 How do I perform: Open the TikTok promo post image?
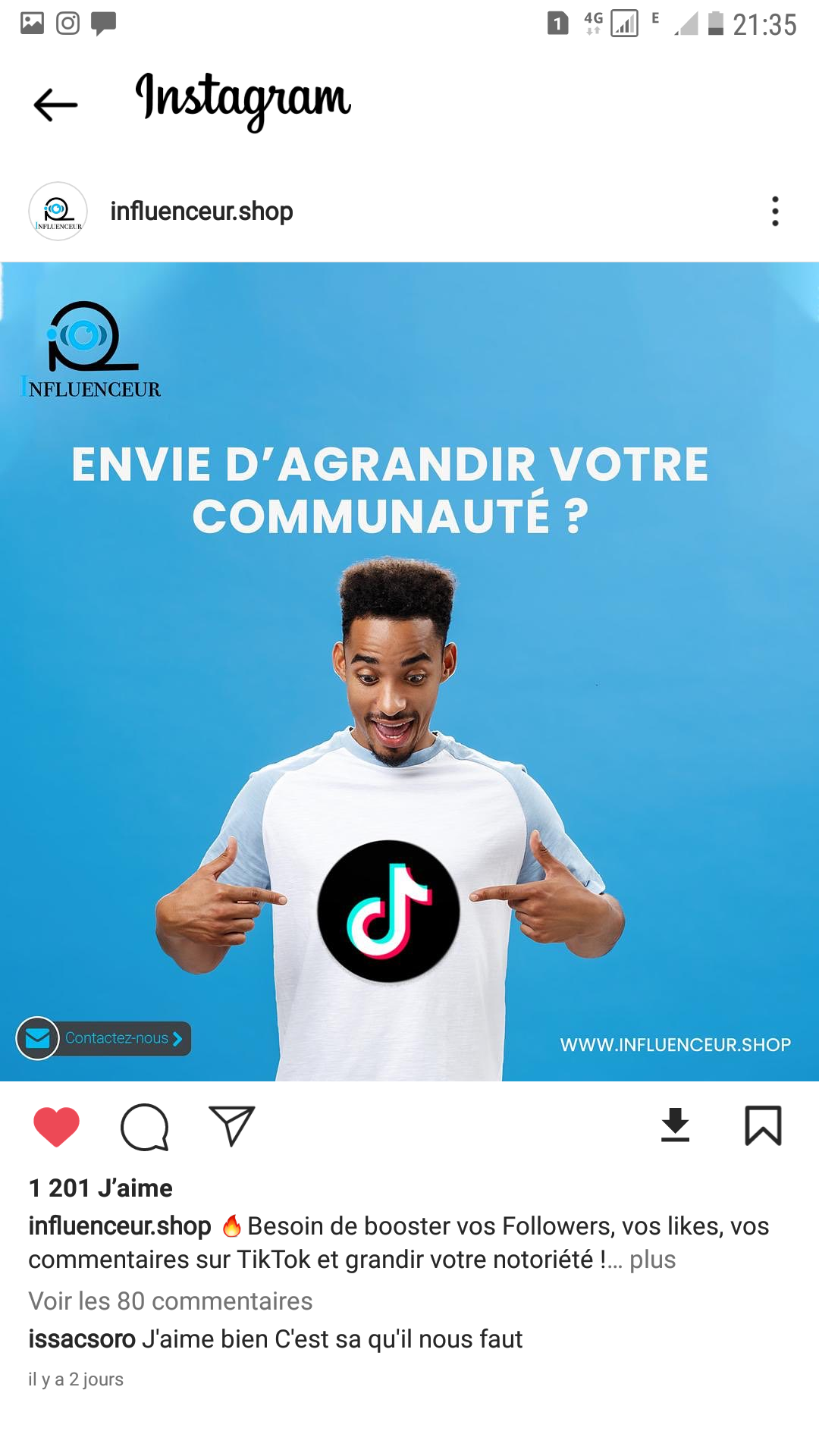[409, 671]
